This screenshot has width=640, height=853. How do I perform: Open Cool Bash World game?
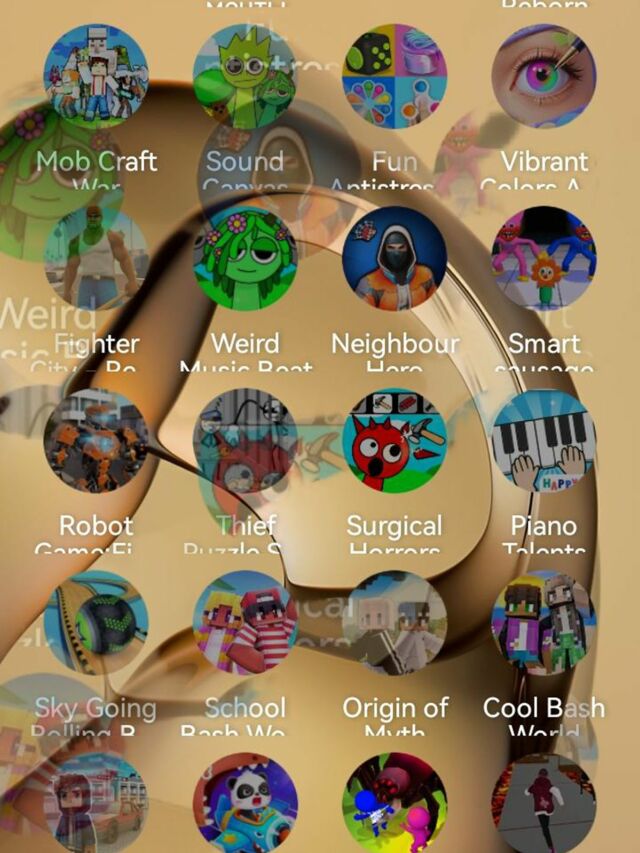[544, 623]
